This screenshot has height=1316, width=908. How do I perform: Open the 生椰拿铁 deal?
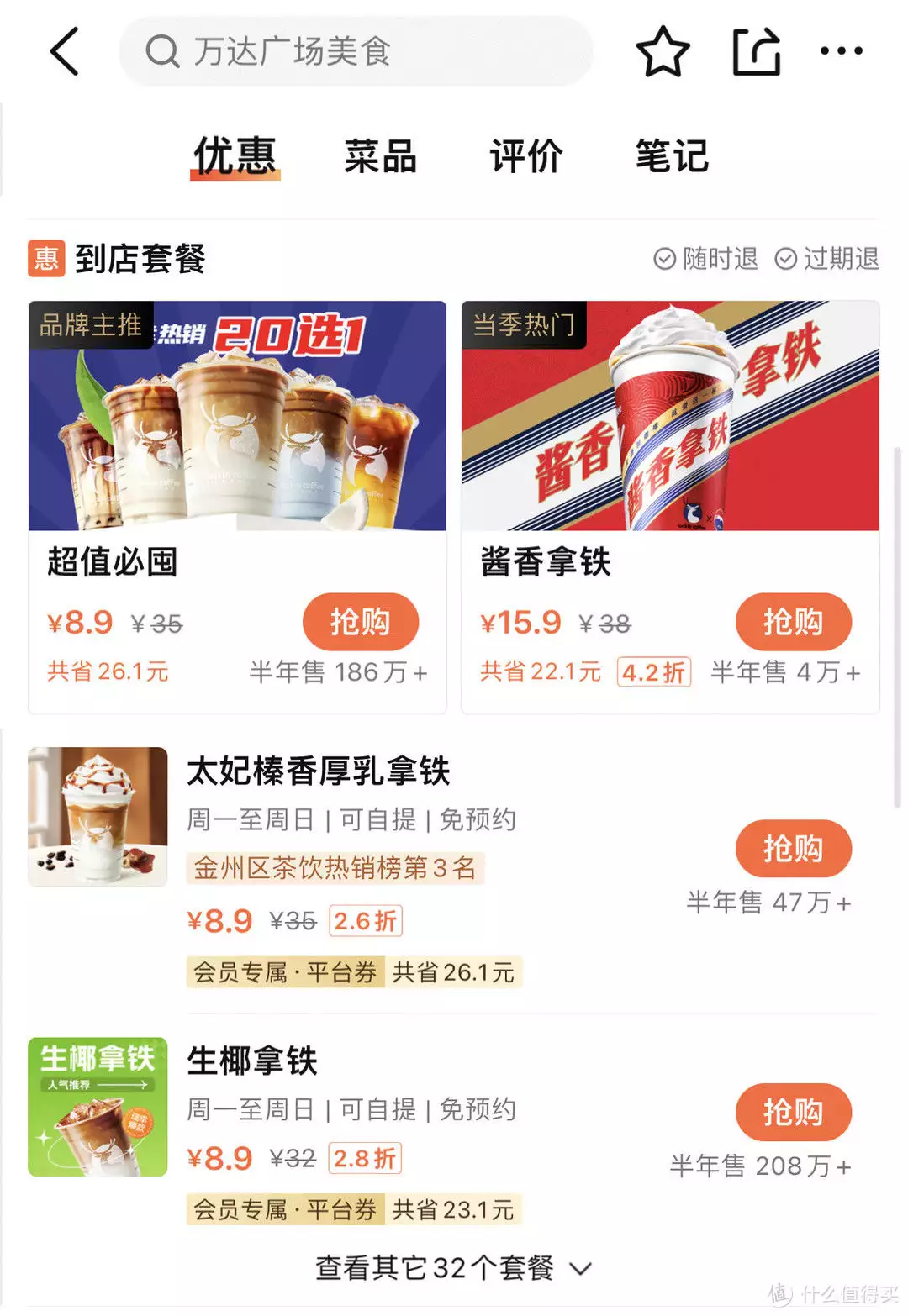(252, 1061)
